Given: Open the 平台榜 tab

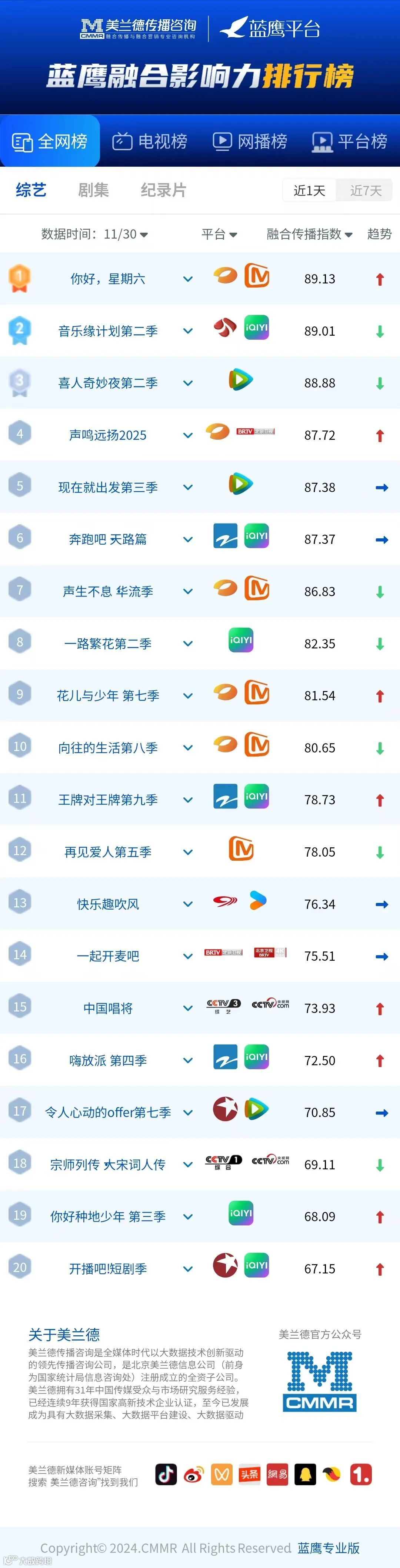Looking at the screenshot, I should click(350, 141).
